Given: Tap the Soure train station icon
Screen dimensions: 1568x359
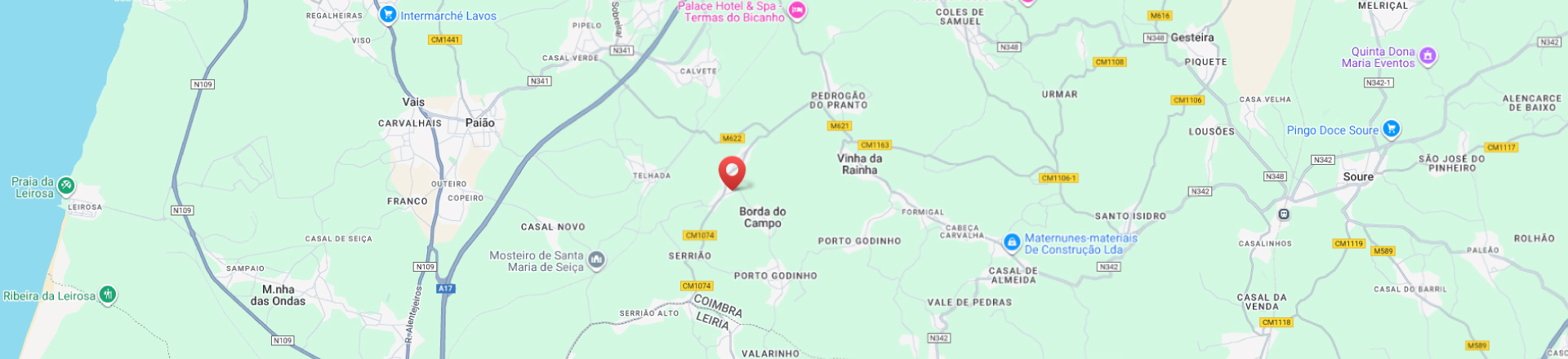Looking at the screenshot, I should pyautogui.click(x=1284, y=215).
